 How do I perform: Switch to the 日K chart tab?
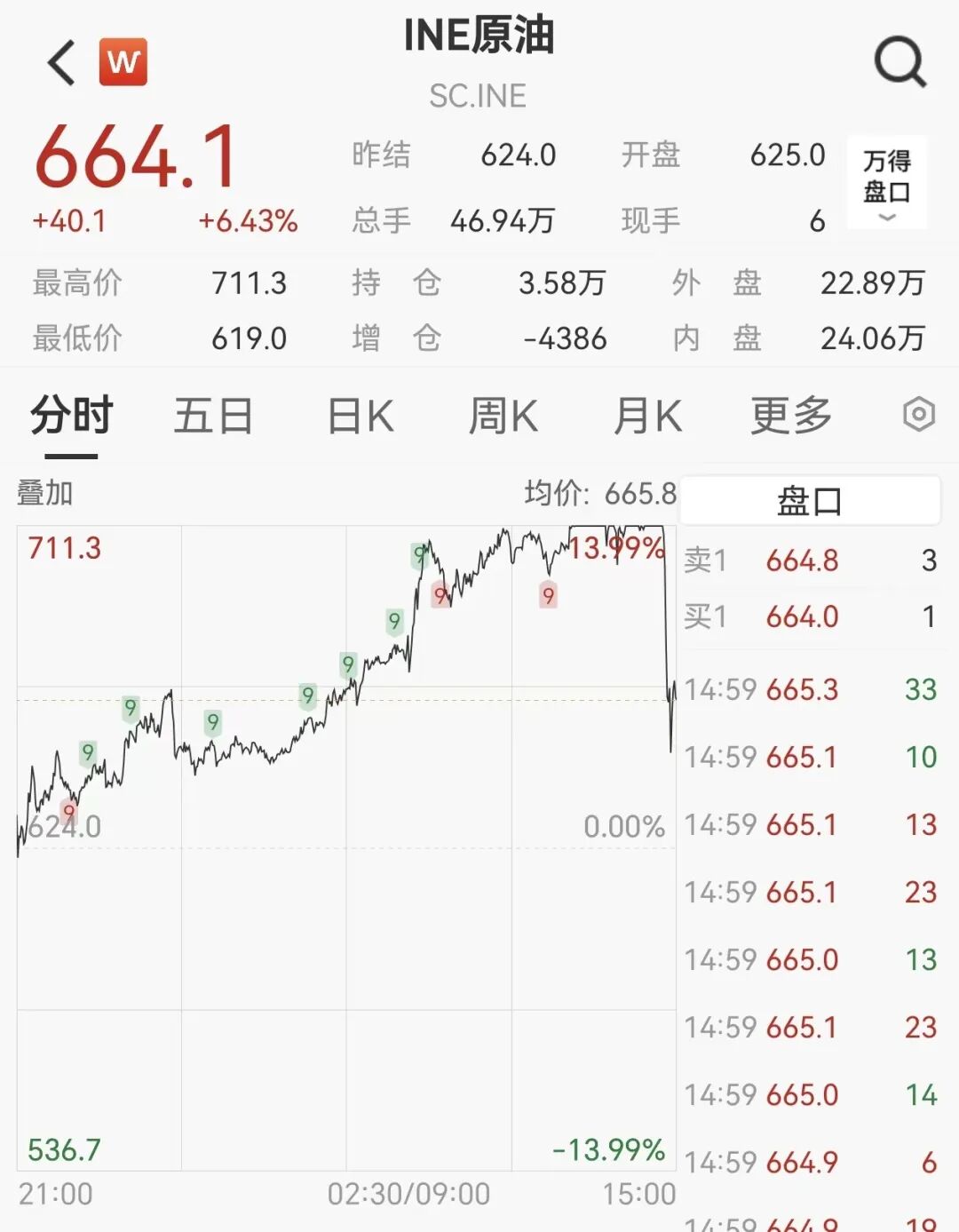(360, 416)
